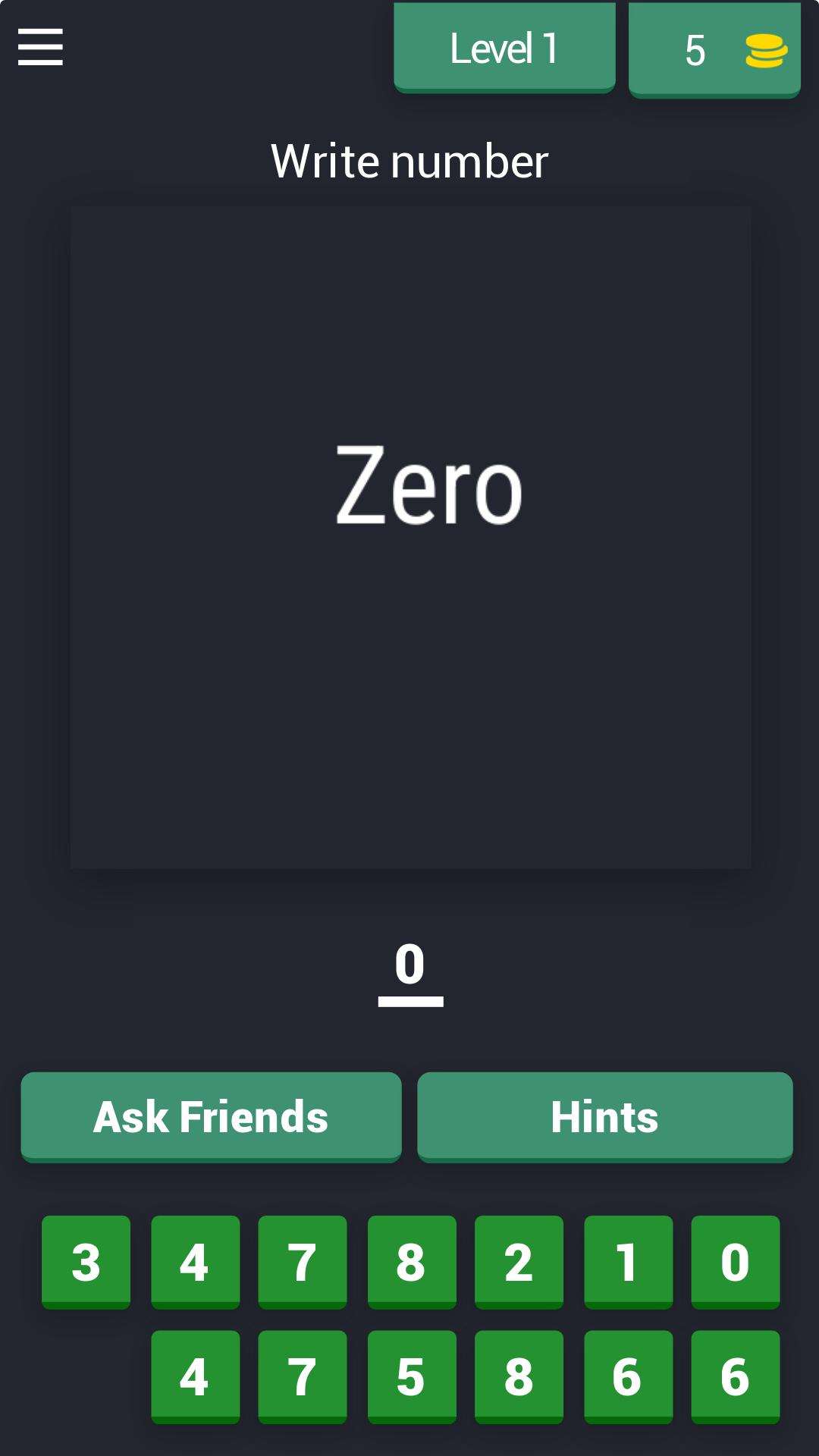Select the number 1 tile
Image resolution: width=819 pixels, height=1456 pixels.
pyautogui.click(x=629, y=1263)
